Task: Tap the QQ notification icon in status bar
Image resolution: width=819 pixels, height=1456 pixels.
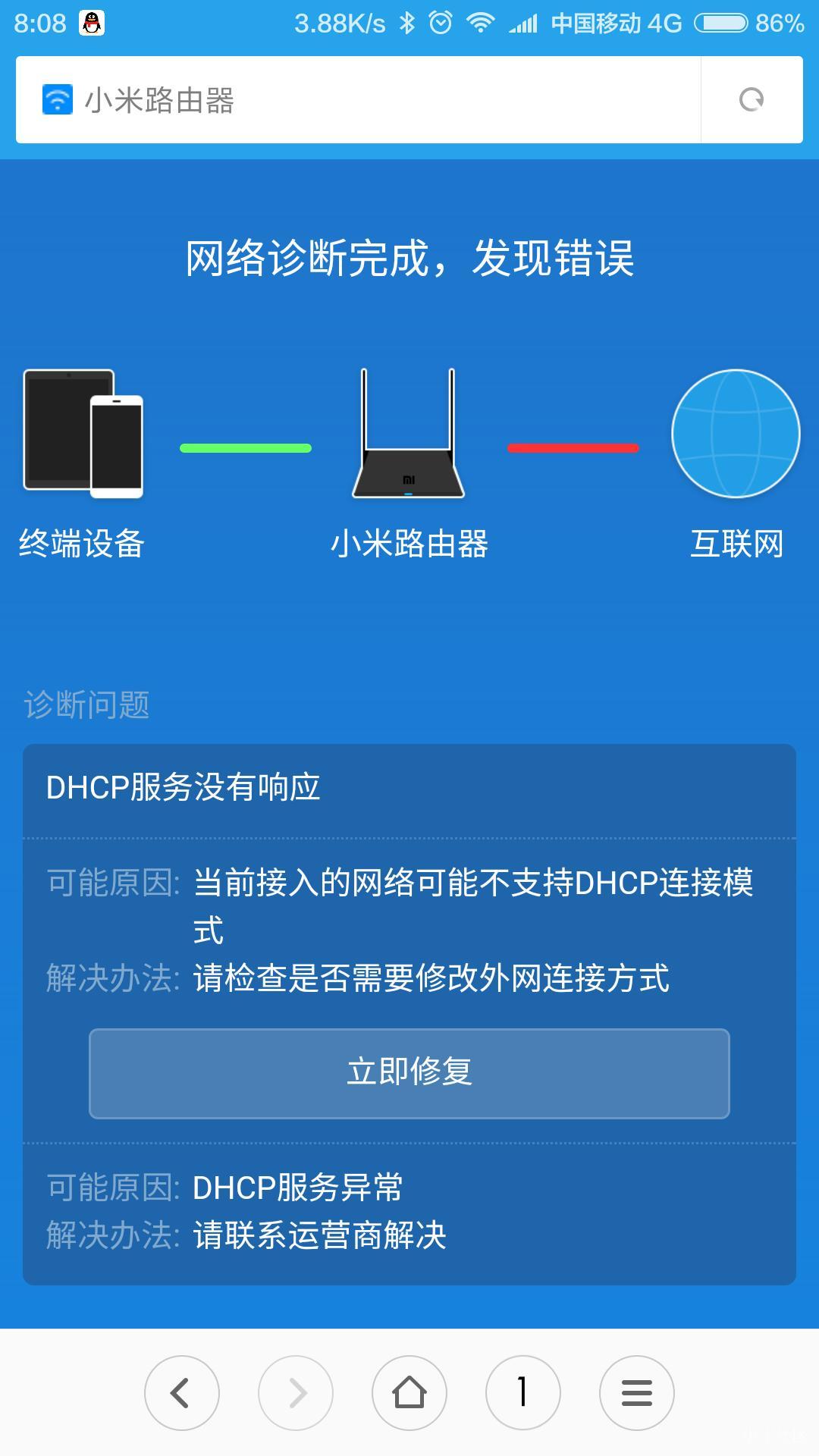Action: [89, 23]
